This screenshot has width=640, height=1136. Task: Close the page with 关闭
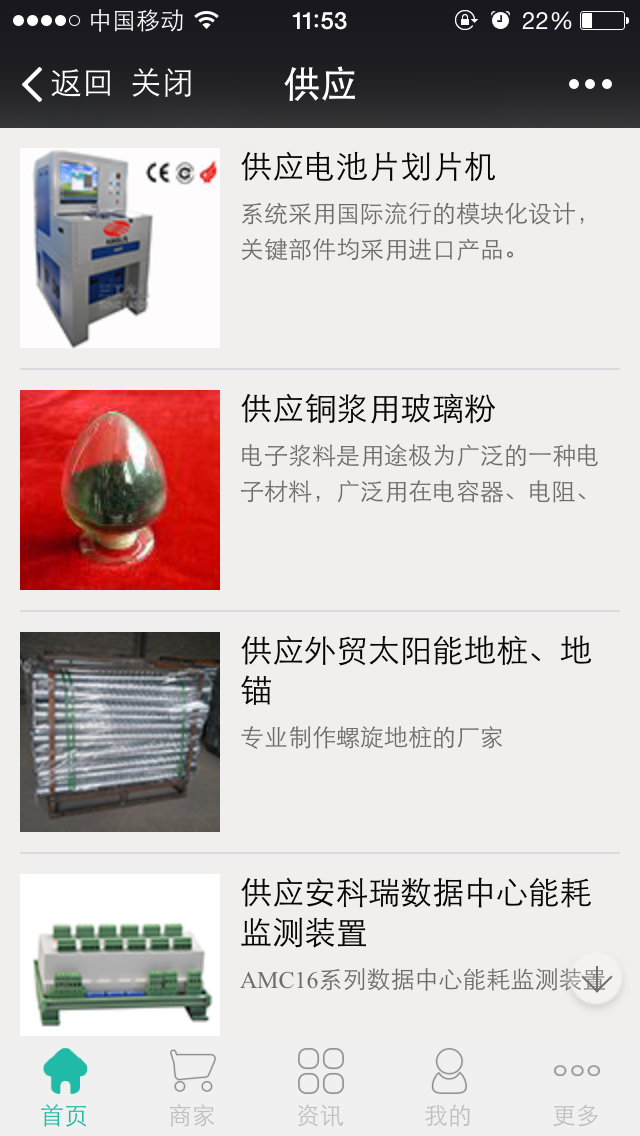tap(162, 84)
